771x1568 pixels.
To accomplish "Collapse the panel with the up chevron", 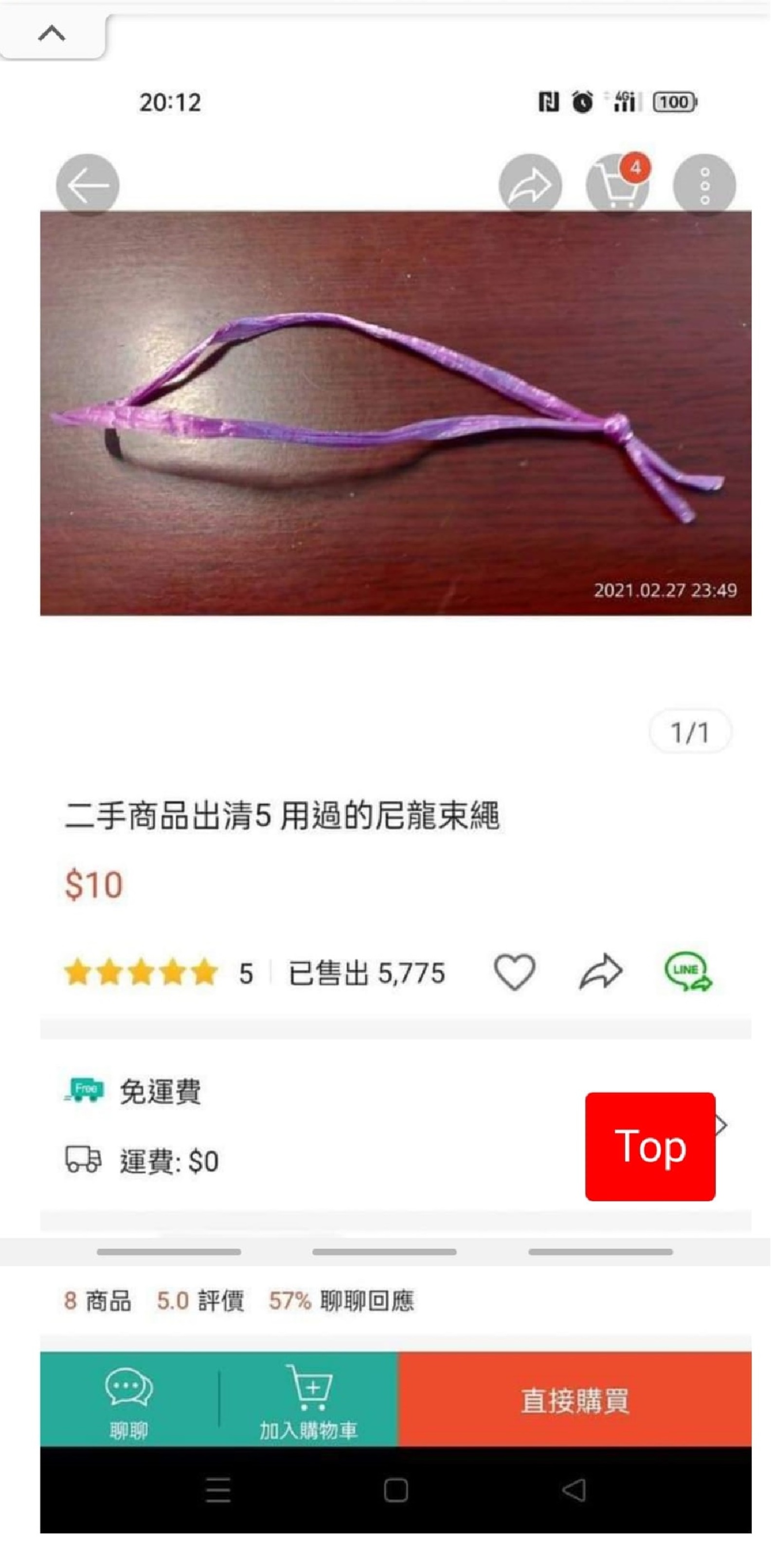I will tap(52, 34).
